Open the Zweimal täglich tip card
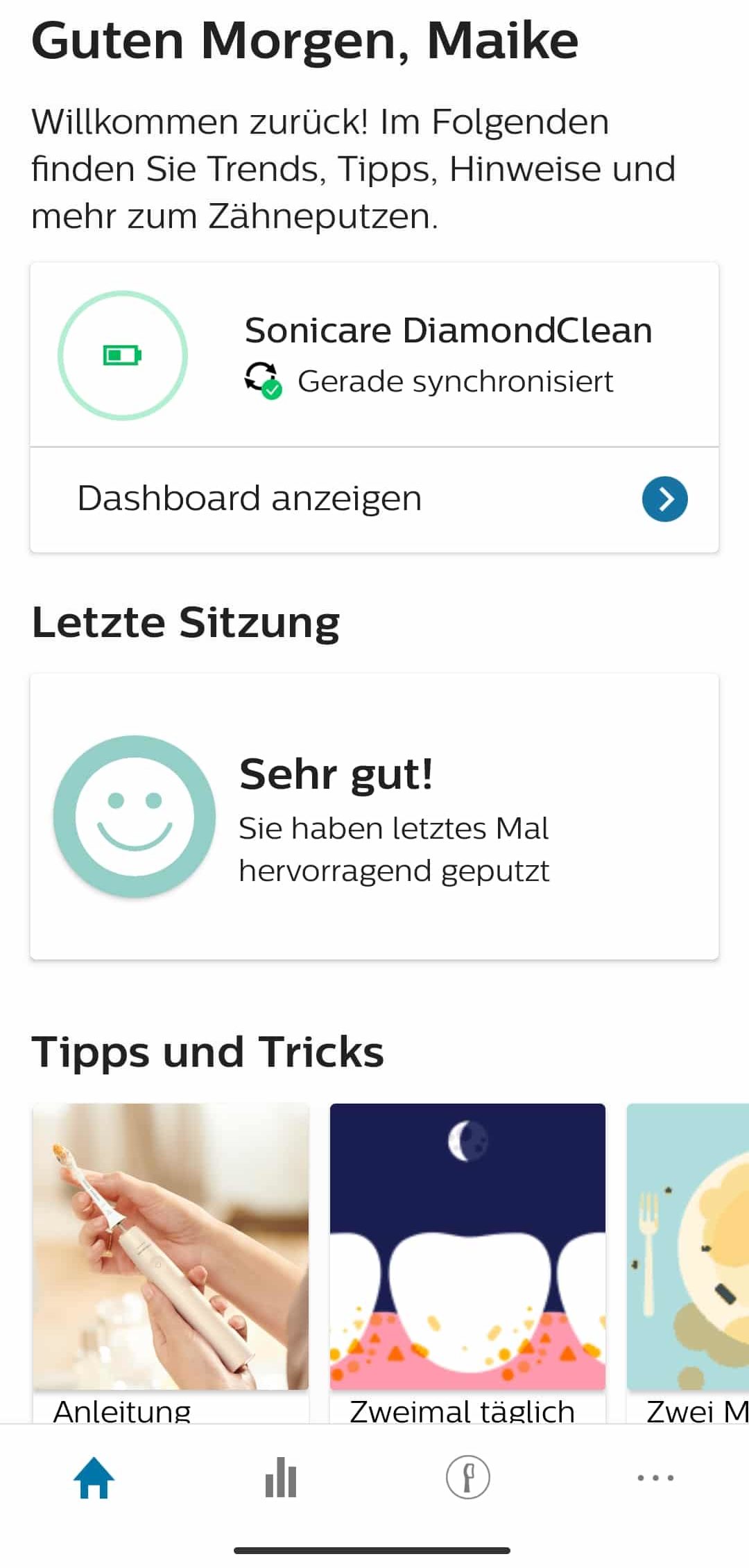Image resolution: width=749 pixels, height=1568 pixels. (467, 1263)
